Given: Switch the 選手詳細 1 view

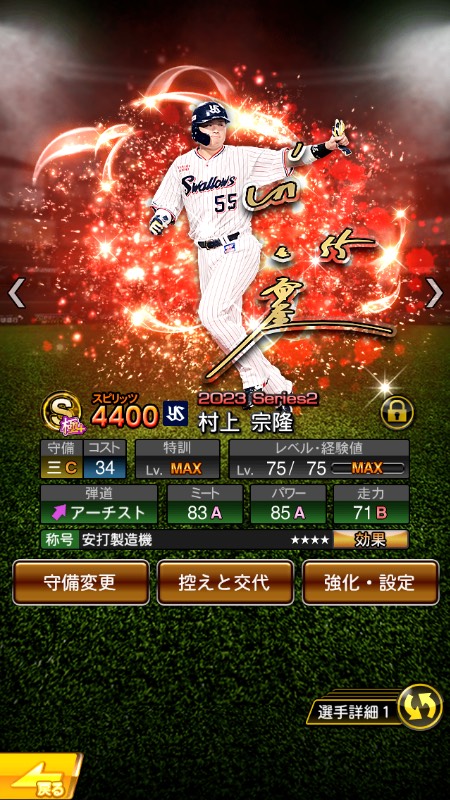Looking at the screenshot, I should pyautogui.click(x=374, y=707).
